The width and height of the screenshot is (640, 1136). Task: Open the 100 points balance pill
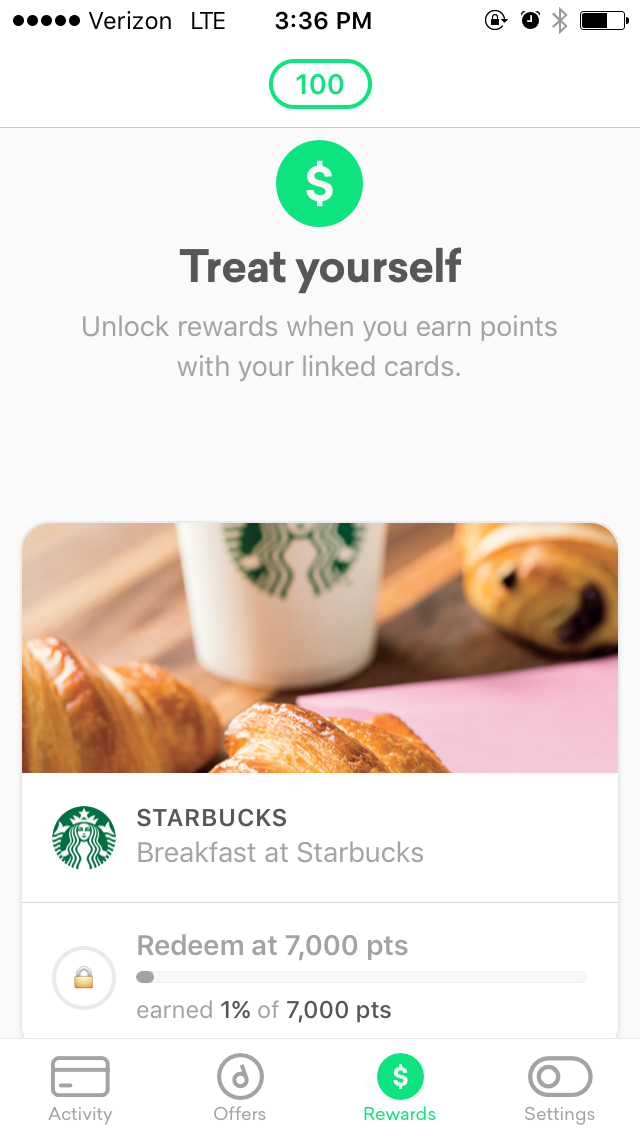click(320, 85)
